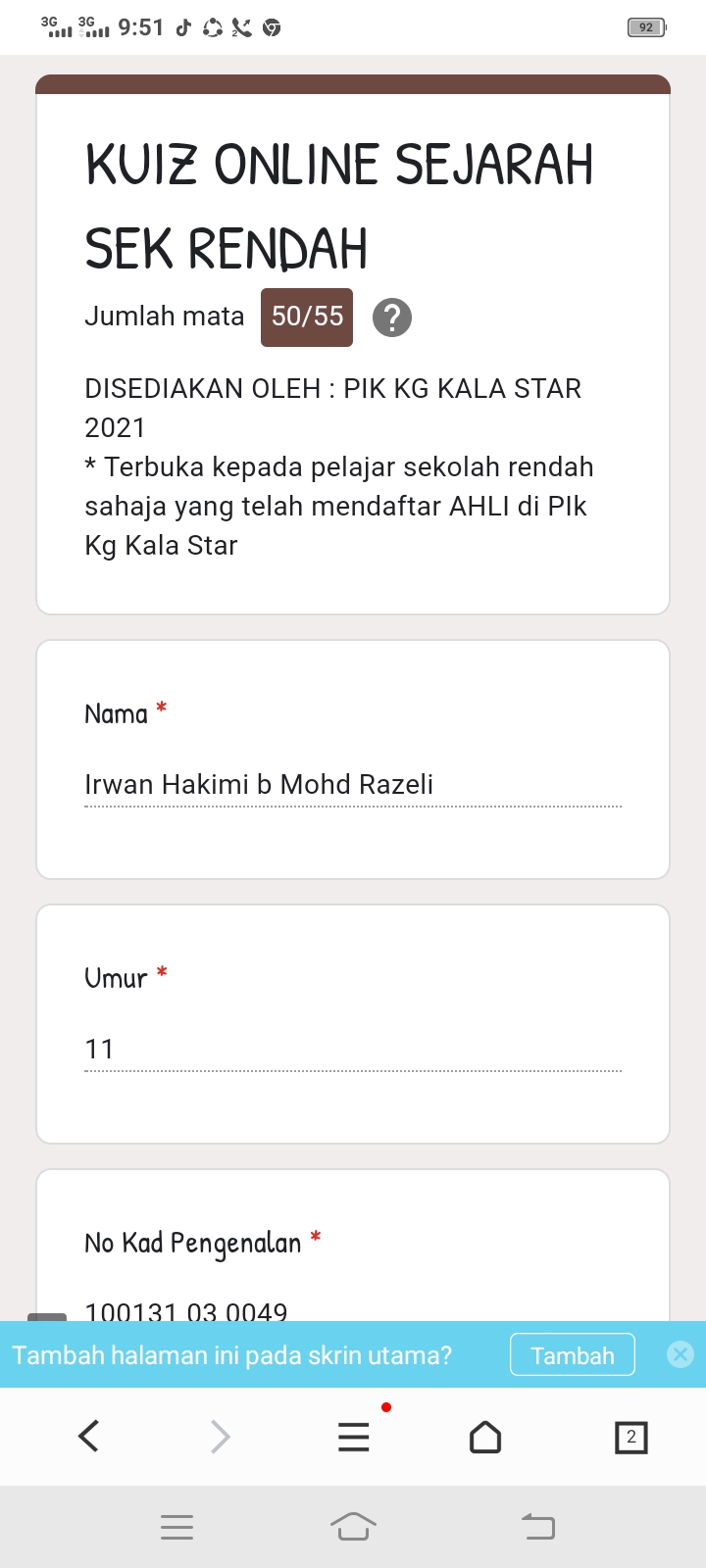Go to the browser home page

[x=485, y=1437]
